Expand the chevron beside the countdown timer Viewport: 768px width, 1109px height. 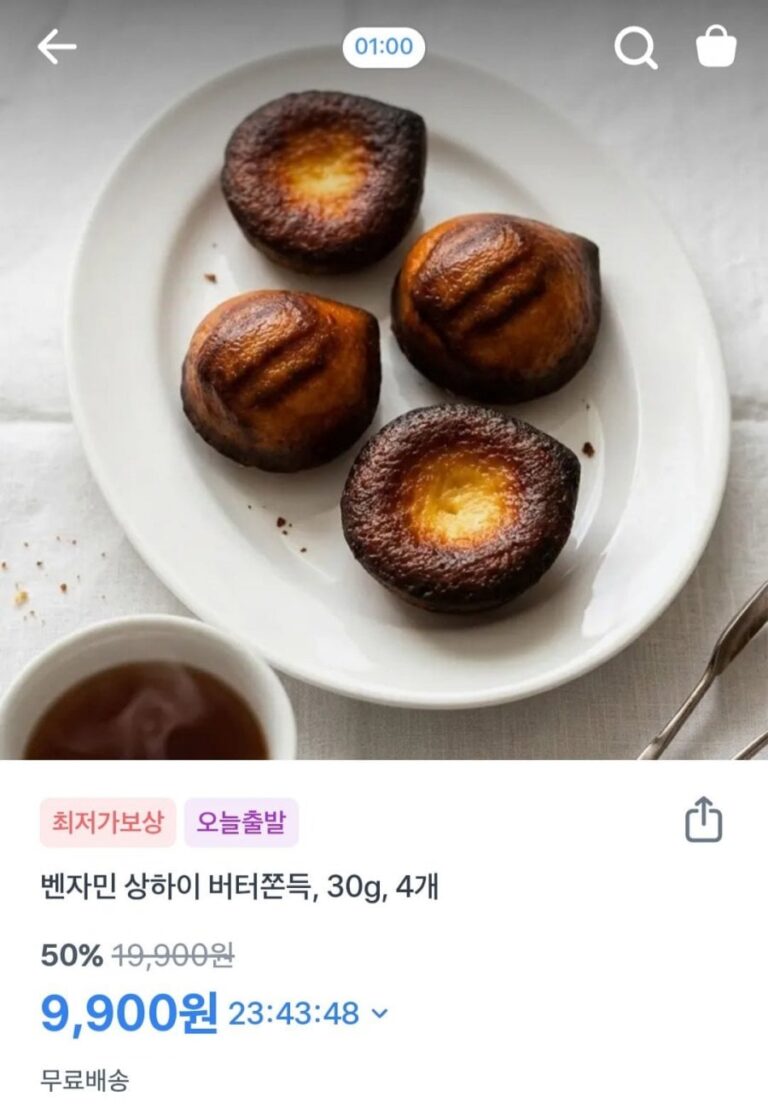pyautogui.click(x=379, y=1013)
